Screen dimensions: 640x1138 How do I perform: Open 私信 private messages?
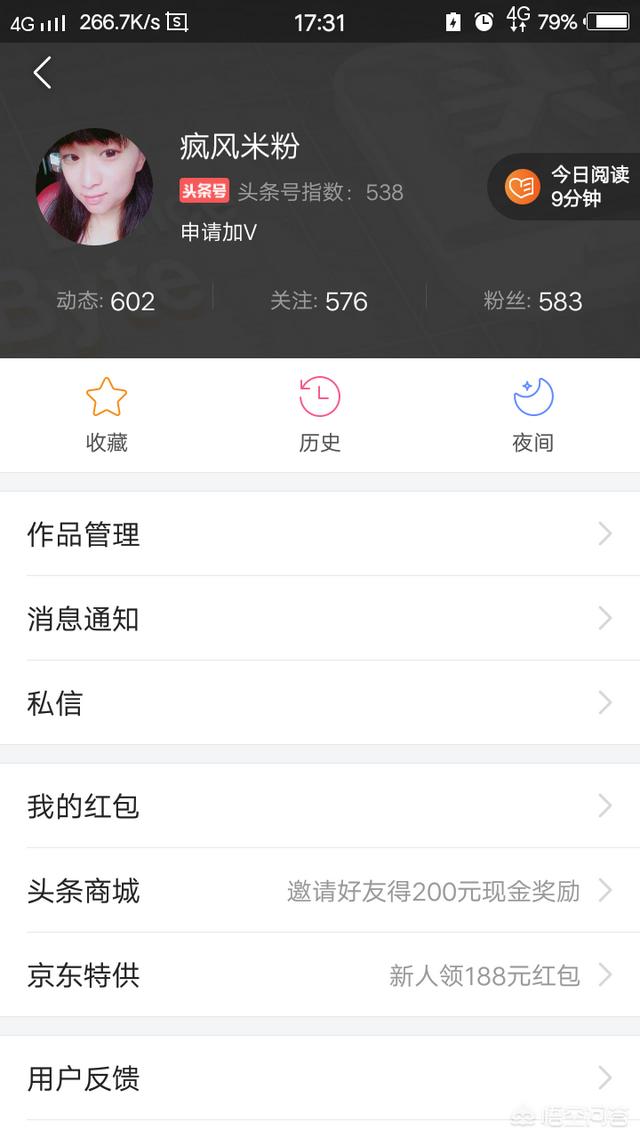[320, 703]
